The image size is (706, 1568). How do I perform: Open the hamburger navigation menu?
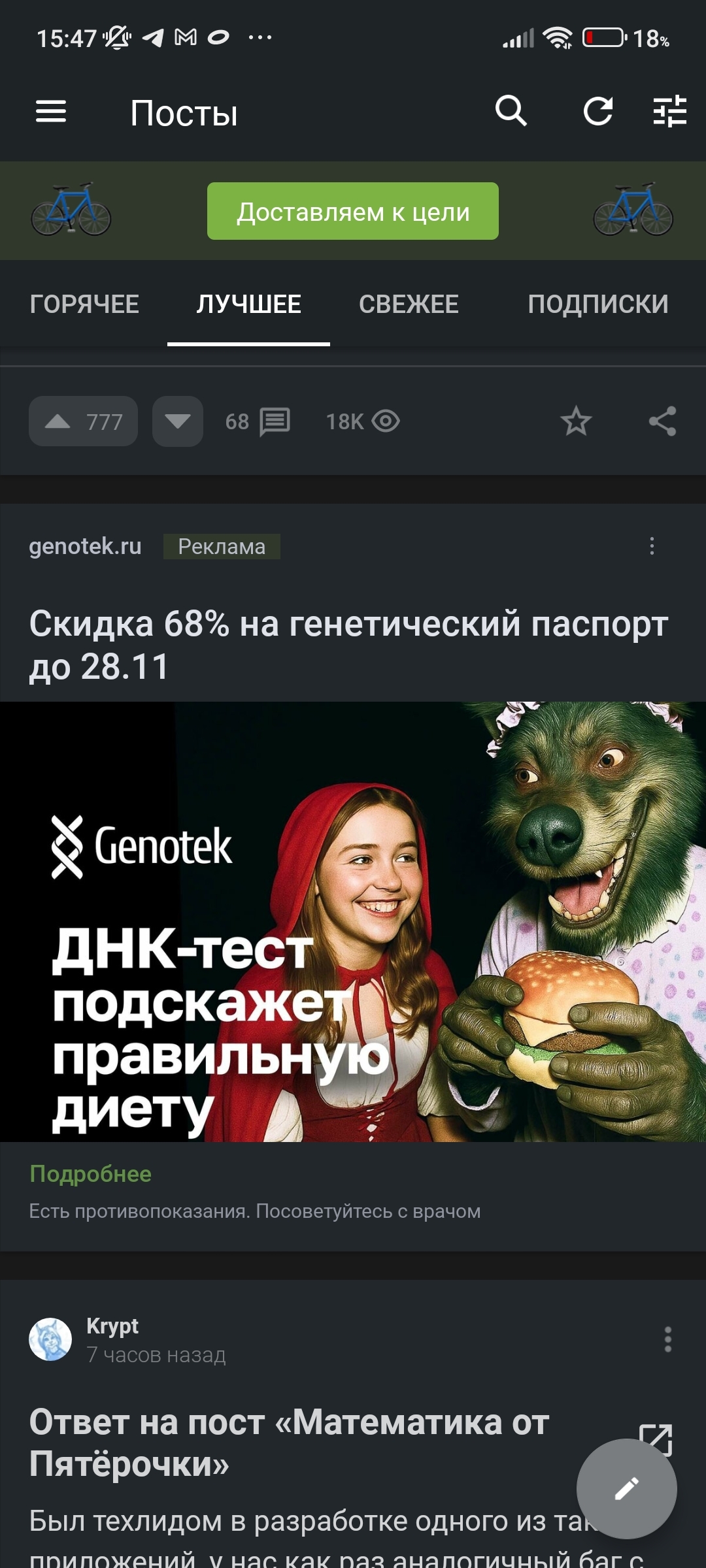click(51, 112)
